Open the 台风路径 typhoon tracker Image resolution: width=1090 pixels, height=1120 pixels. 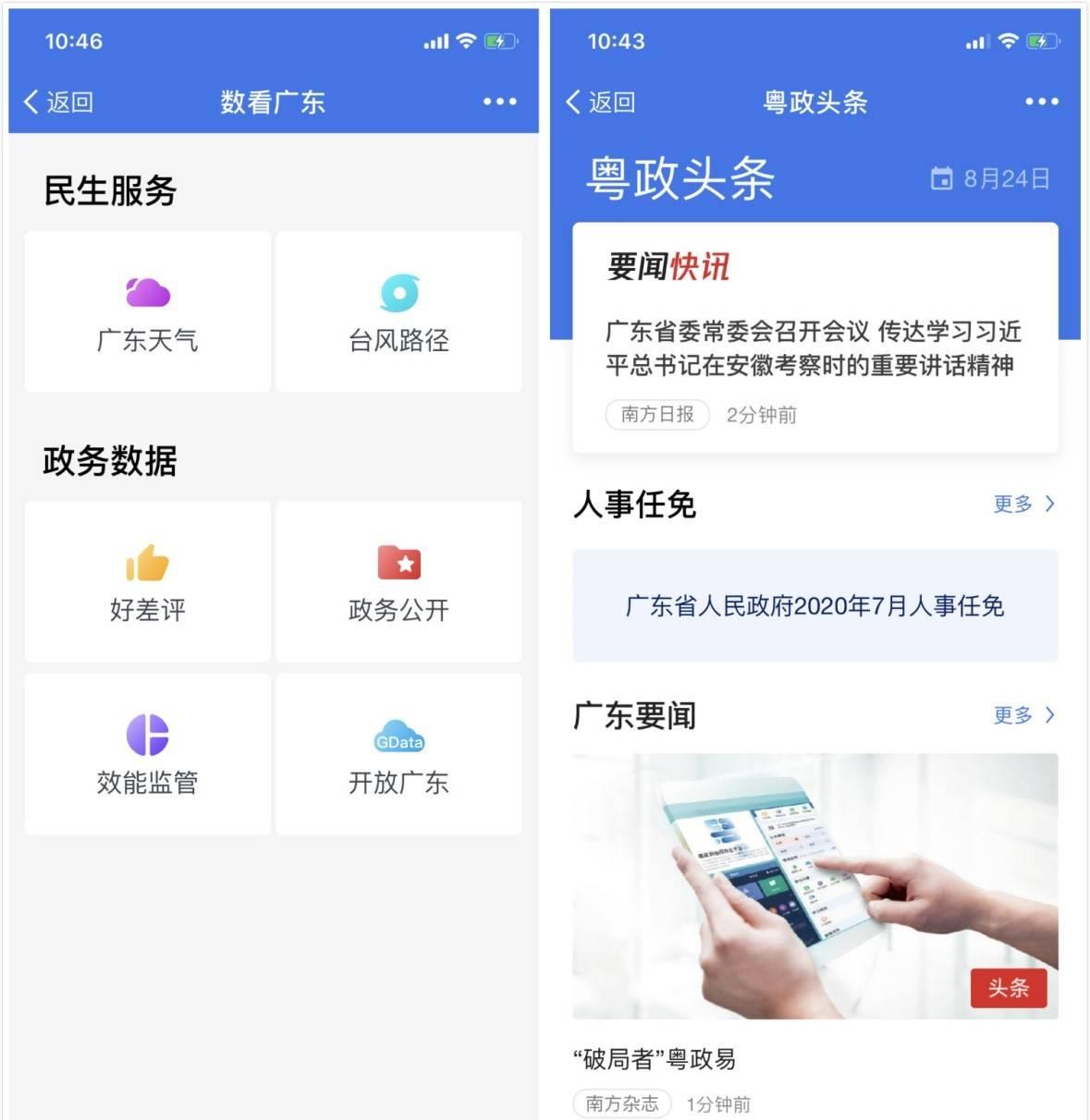(398, 312)
